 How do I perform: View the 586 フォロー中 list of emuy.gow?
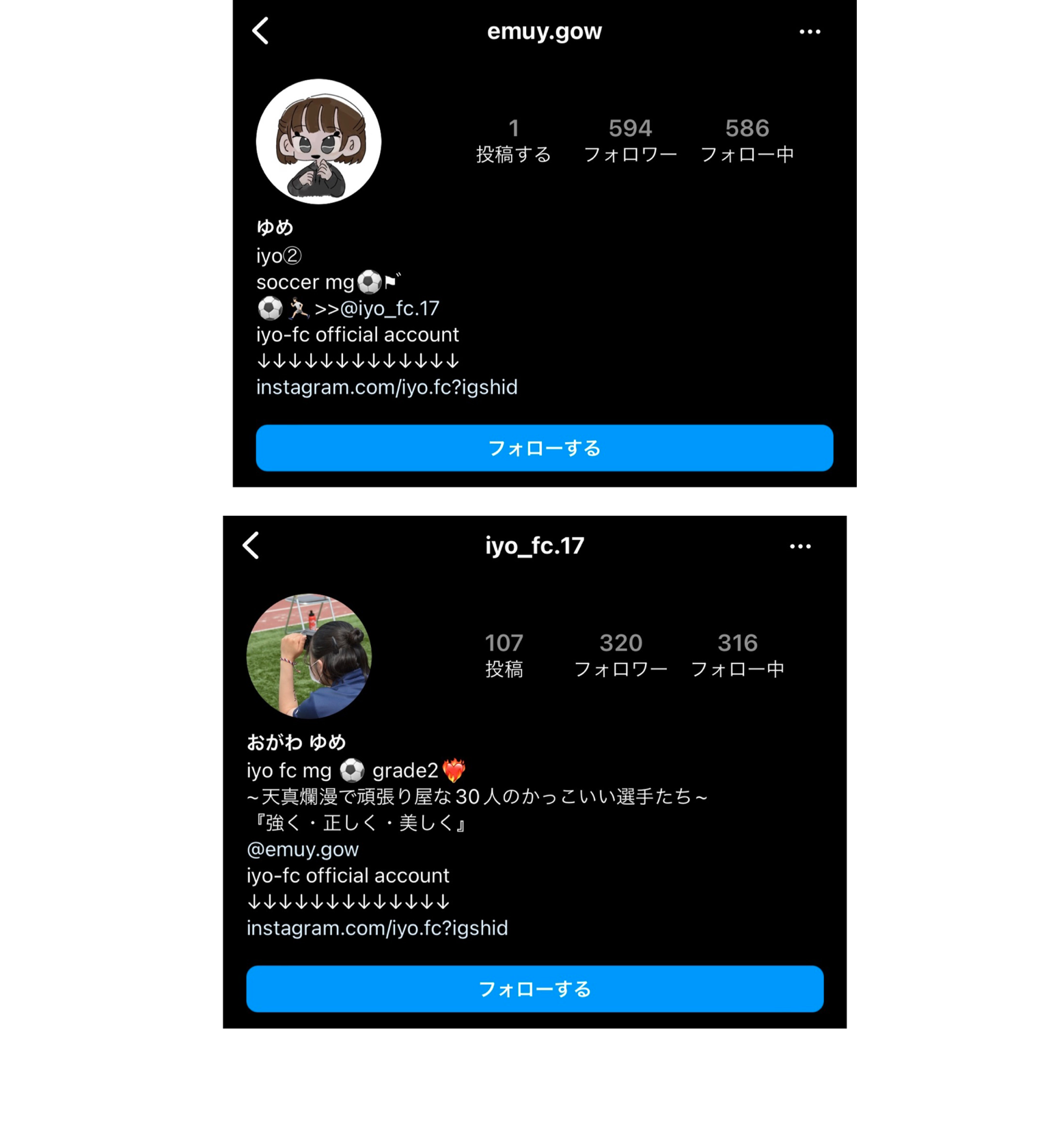747,140
